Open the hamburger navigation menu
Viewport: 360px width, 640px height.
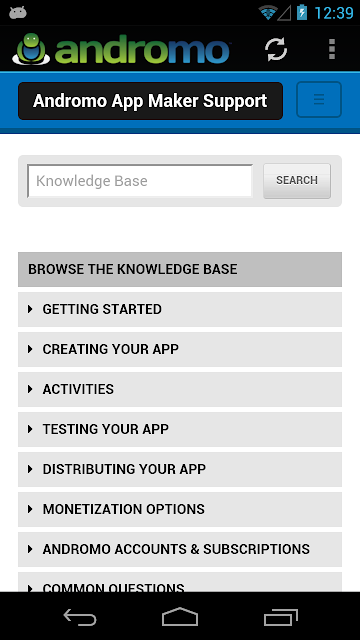319,100
